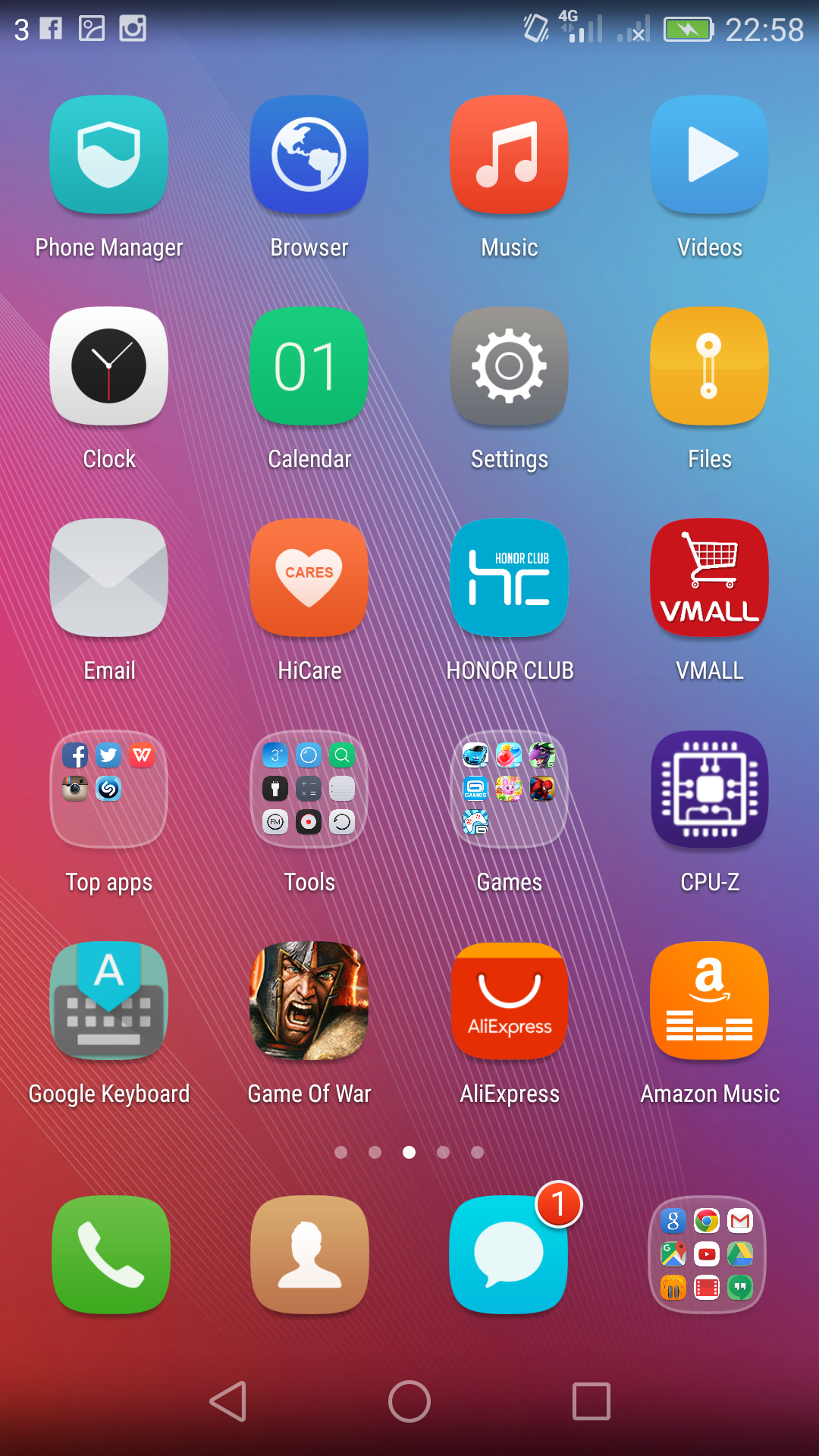
Task: Open Amazon Music
Action: coord(710,1001)
